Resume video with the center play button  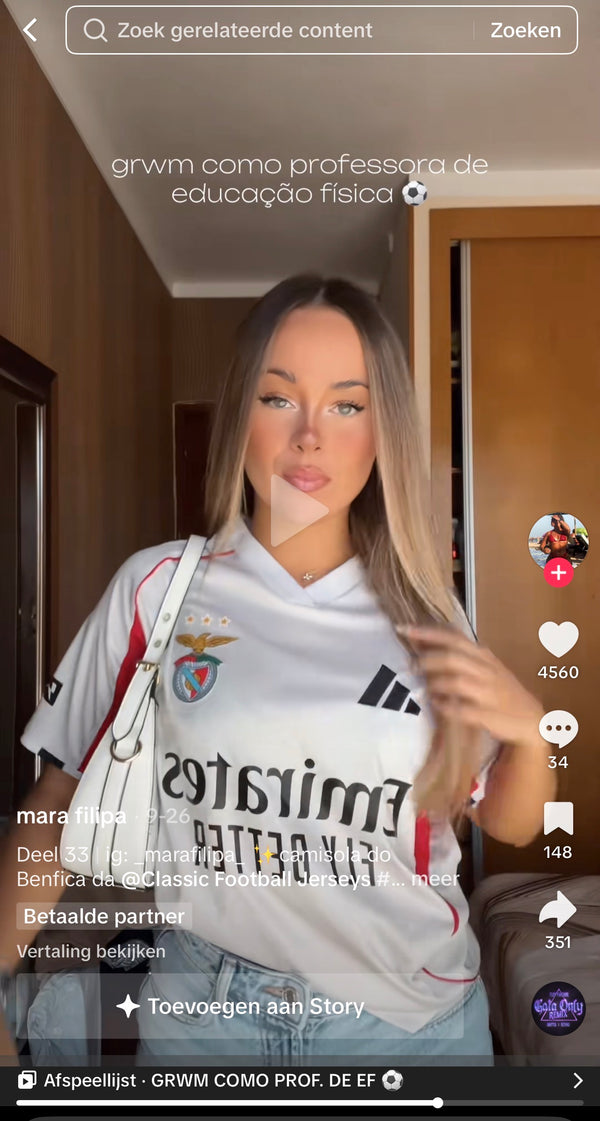click(299, 511)
